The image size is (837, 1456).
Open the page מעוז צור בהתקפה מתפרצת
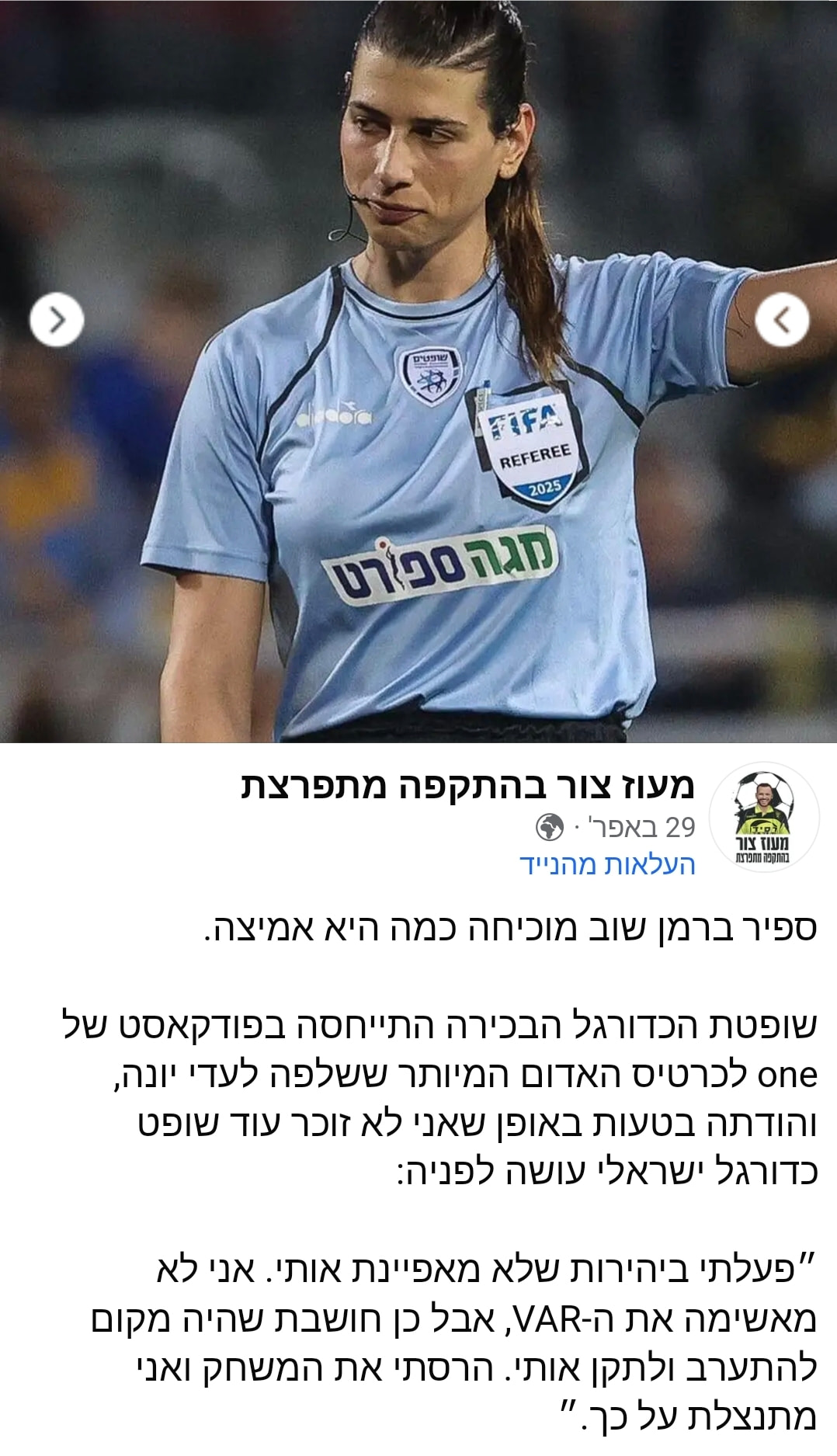pos(467,786)
